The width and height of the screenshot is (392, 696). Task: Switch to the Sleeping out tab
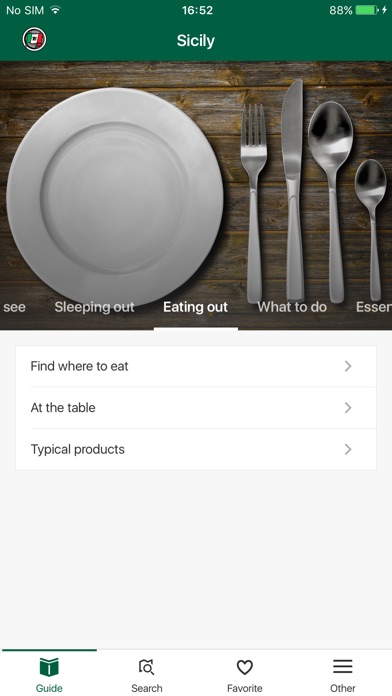click(94, 307)
